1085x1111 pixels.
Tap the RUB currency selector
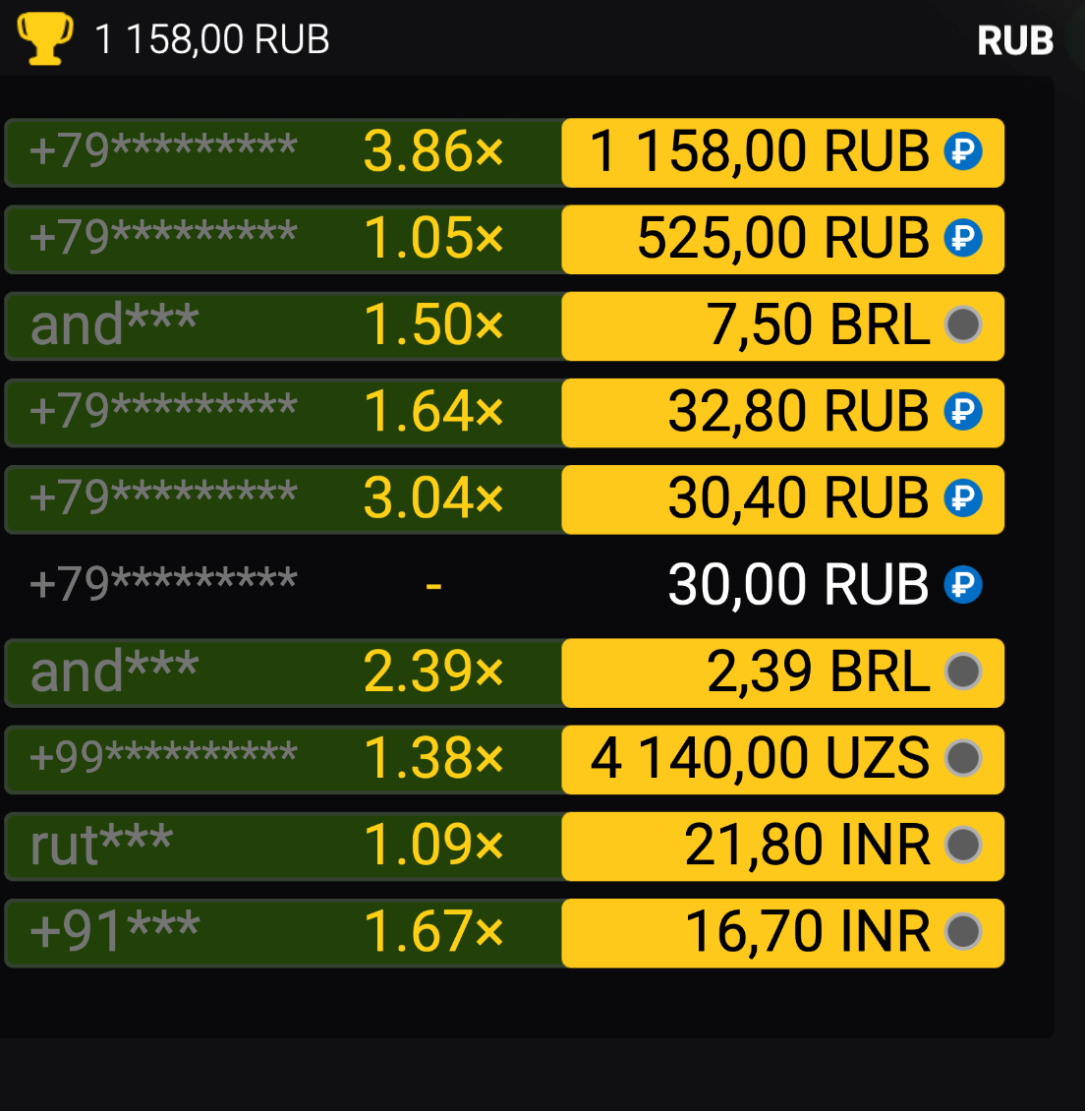point(1014,41)
